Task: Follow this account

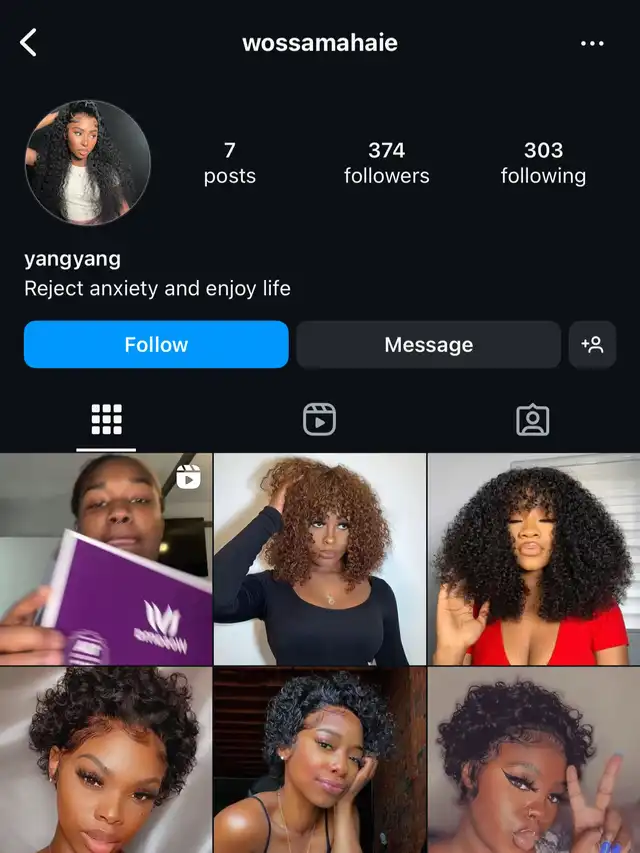Action: 156,345
